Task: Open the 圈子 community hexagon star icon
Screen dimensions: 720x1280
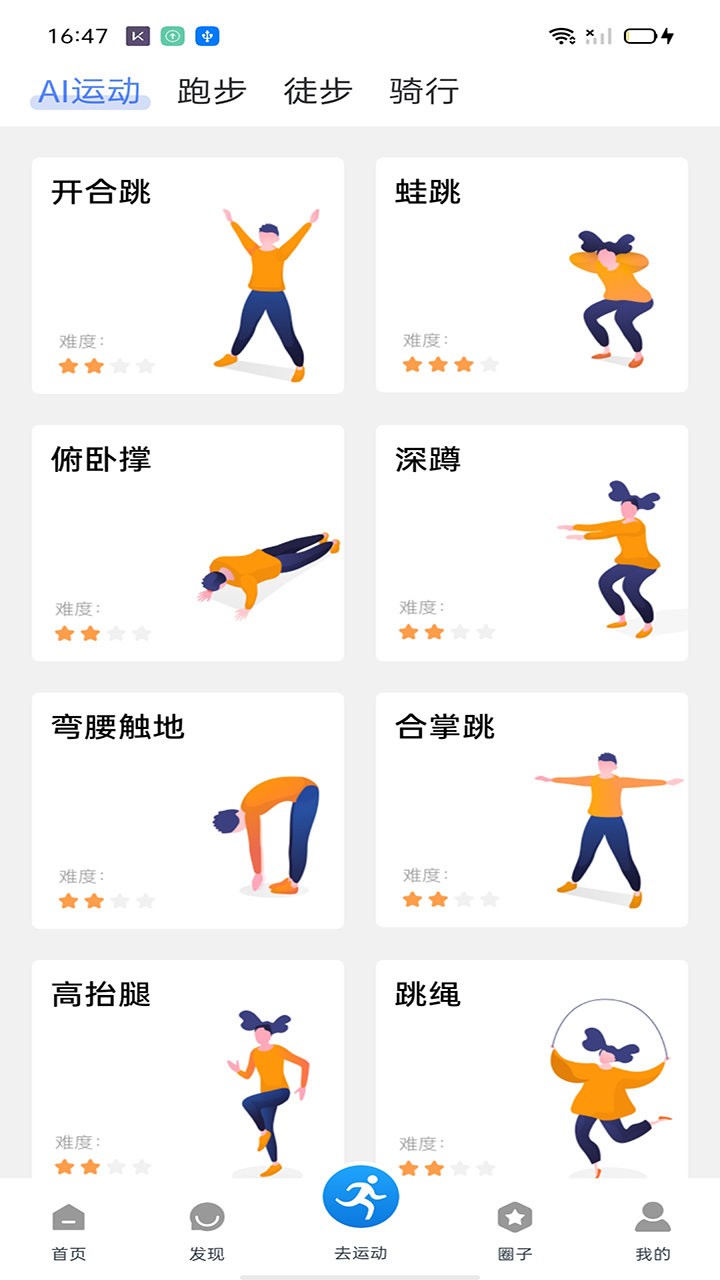Action: pyautogui.click(x=515, y=1218)
